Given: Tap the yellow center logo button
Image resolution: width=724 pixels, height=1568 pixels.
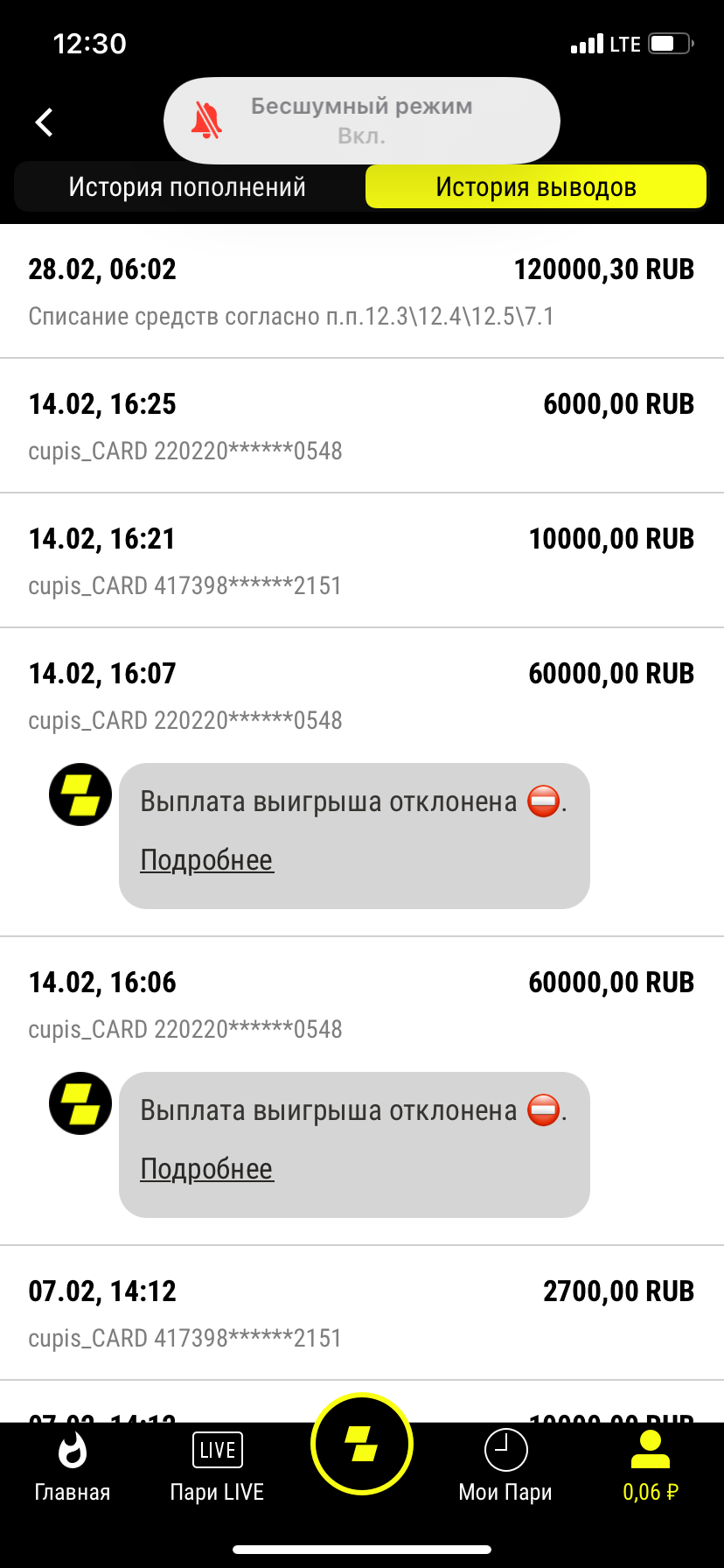Looking at the screenshot, I should [x=361, y=1445].
